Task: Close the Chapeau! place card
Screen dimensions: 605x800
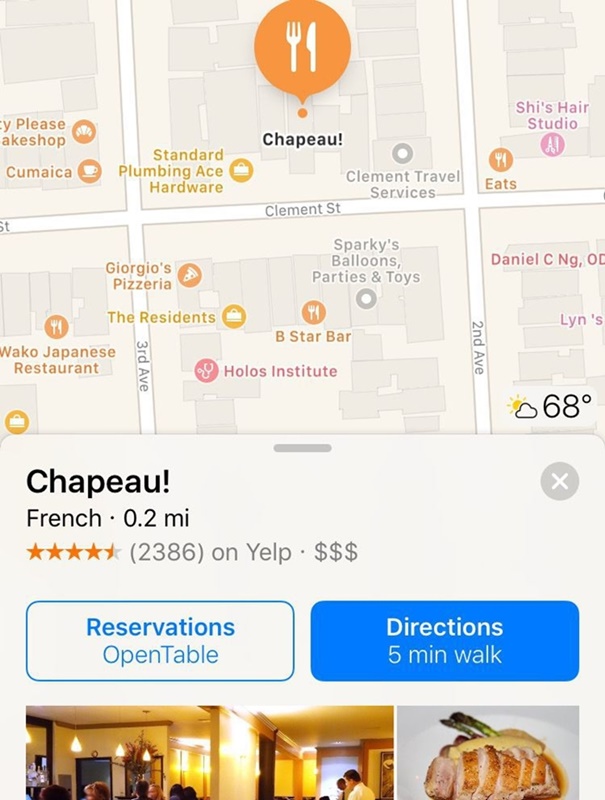Action: 559,483
